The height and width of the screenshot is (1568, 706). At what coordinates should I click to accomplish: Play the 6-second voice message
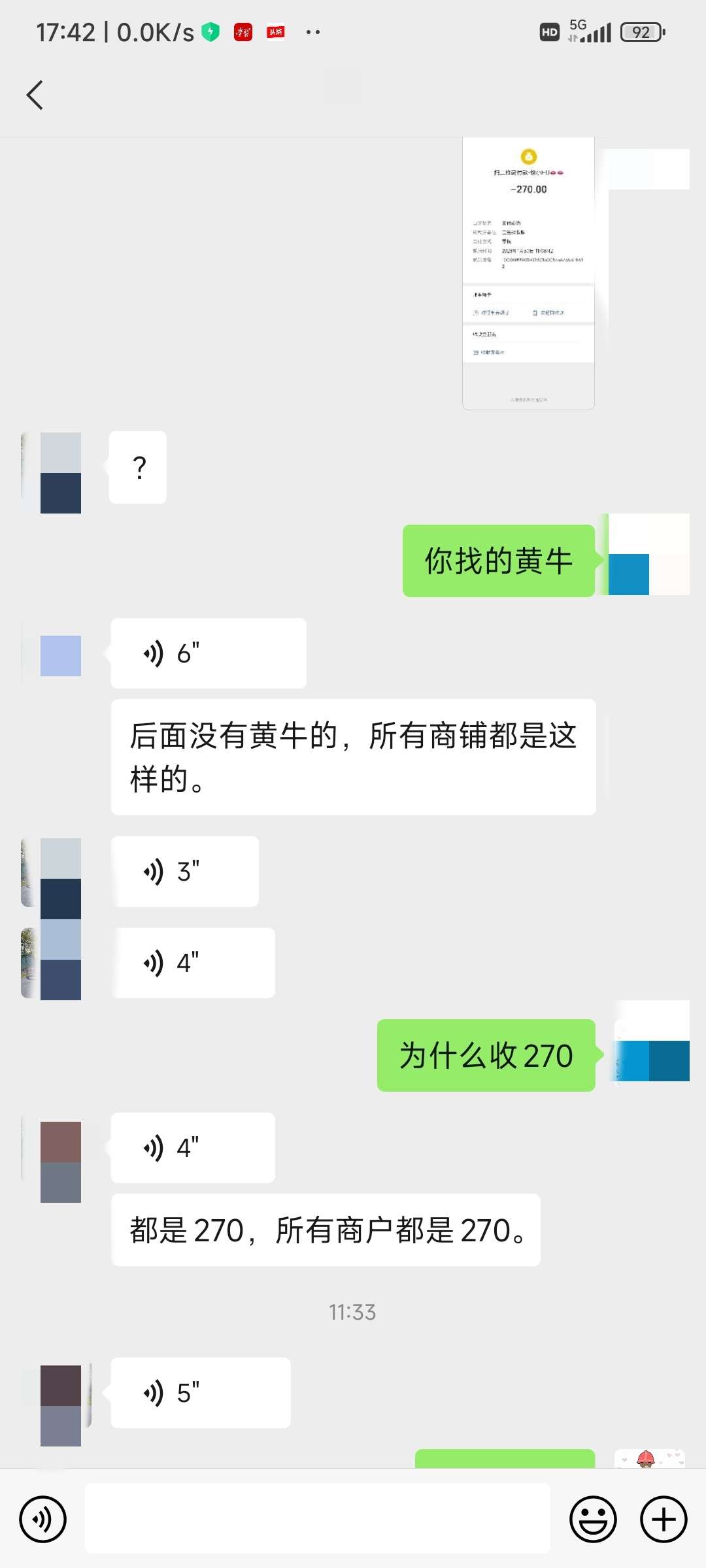[208, 653]
